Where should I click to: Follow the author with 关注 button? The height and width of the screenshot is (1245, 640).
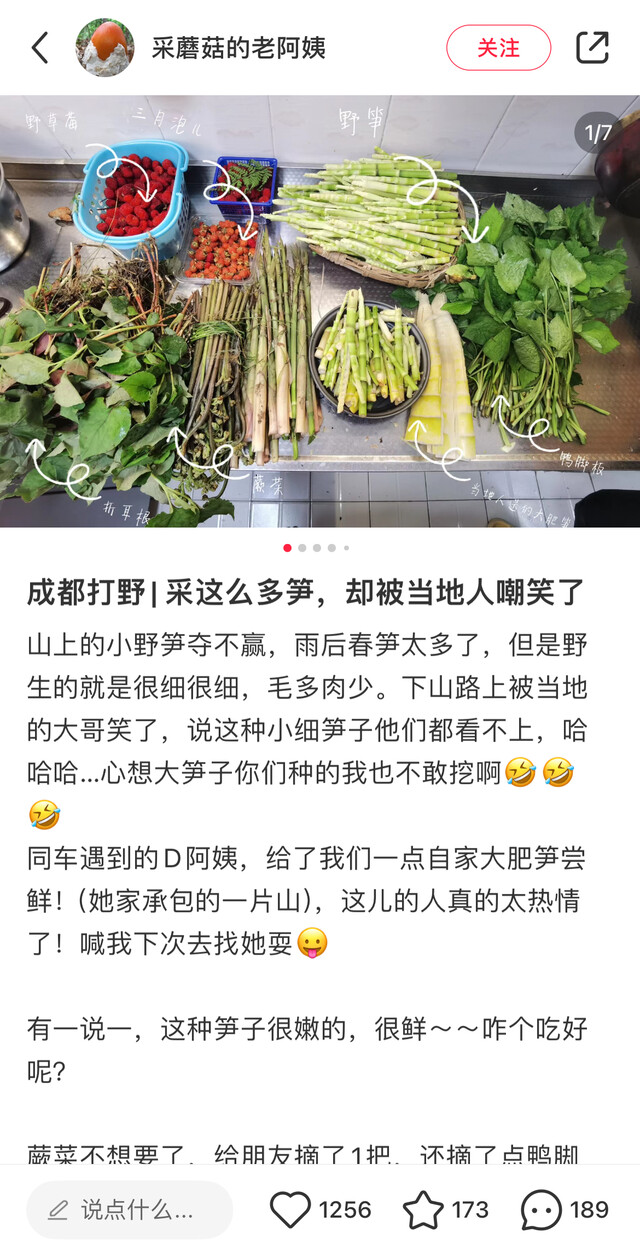pyautogui.click(x=498, y=47)
